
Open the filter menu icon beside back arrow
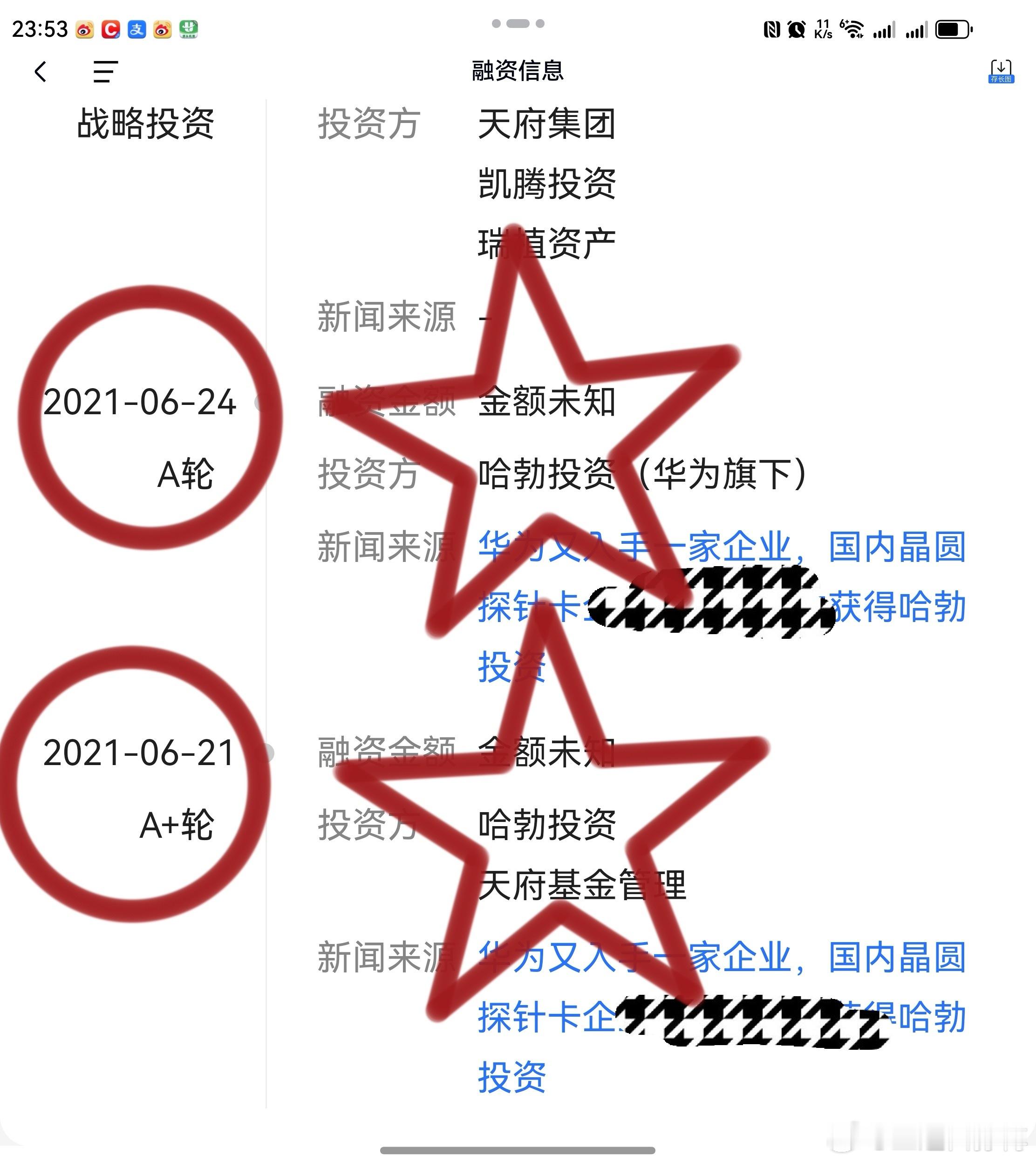[104, 72]
